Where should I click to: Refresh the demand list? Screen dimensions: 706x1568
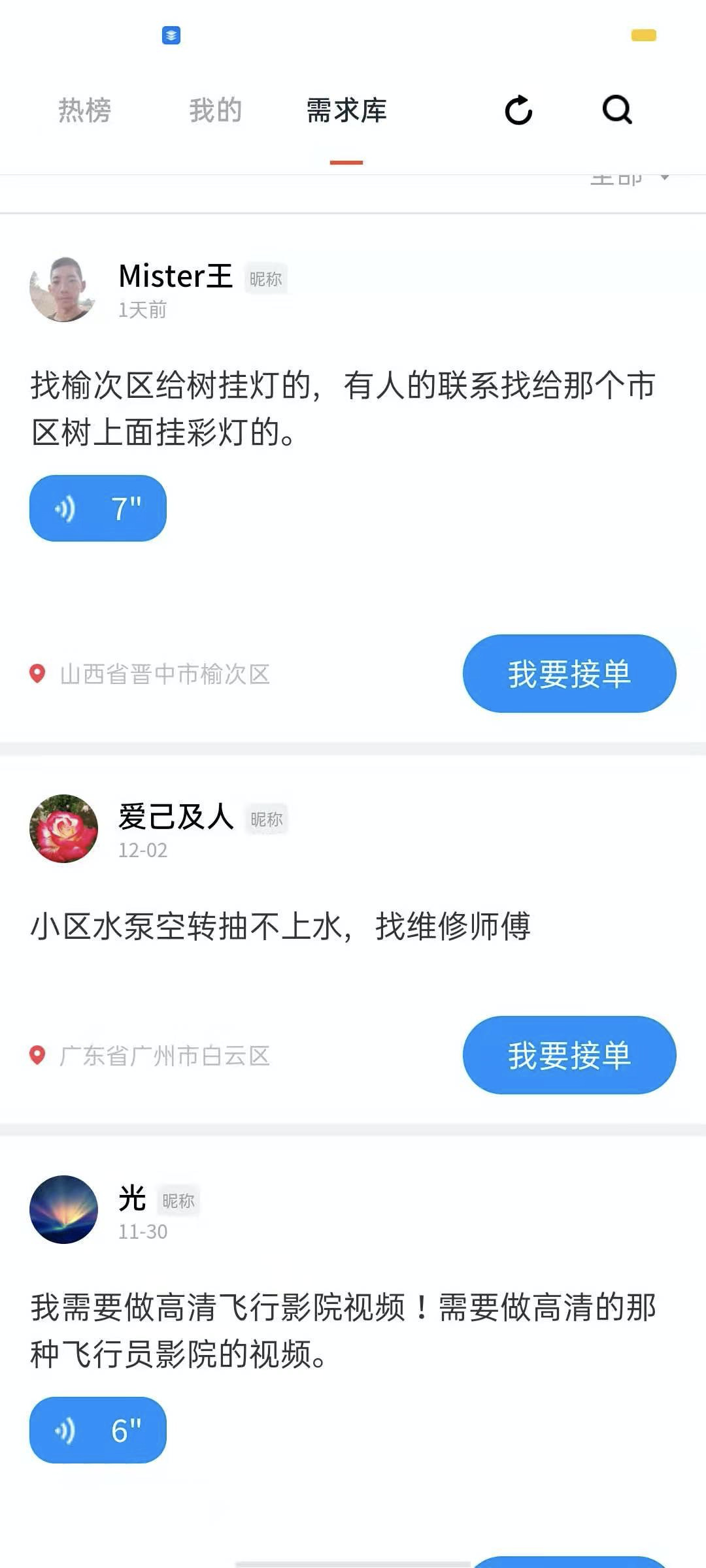[x=518, y=110]
